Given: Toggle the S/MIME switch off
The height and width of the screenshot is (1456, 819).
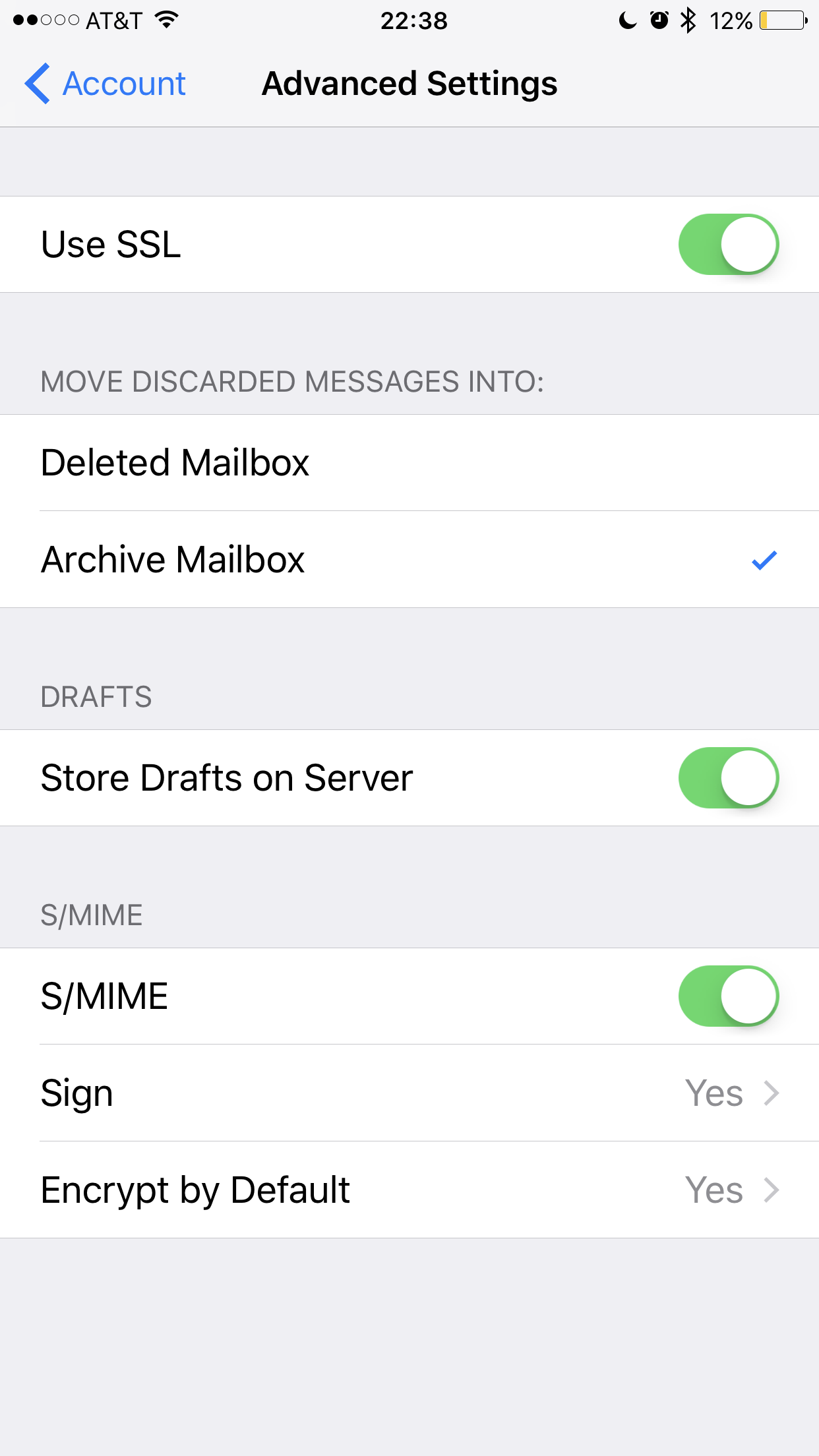Looking at the screenshot, I should 728,996.
